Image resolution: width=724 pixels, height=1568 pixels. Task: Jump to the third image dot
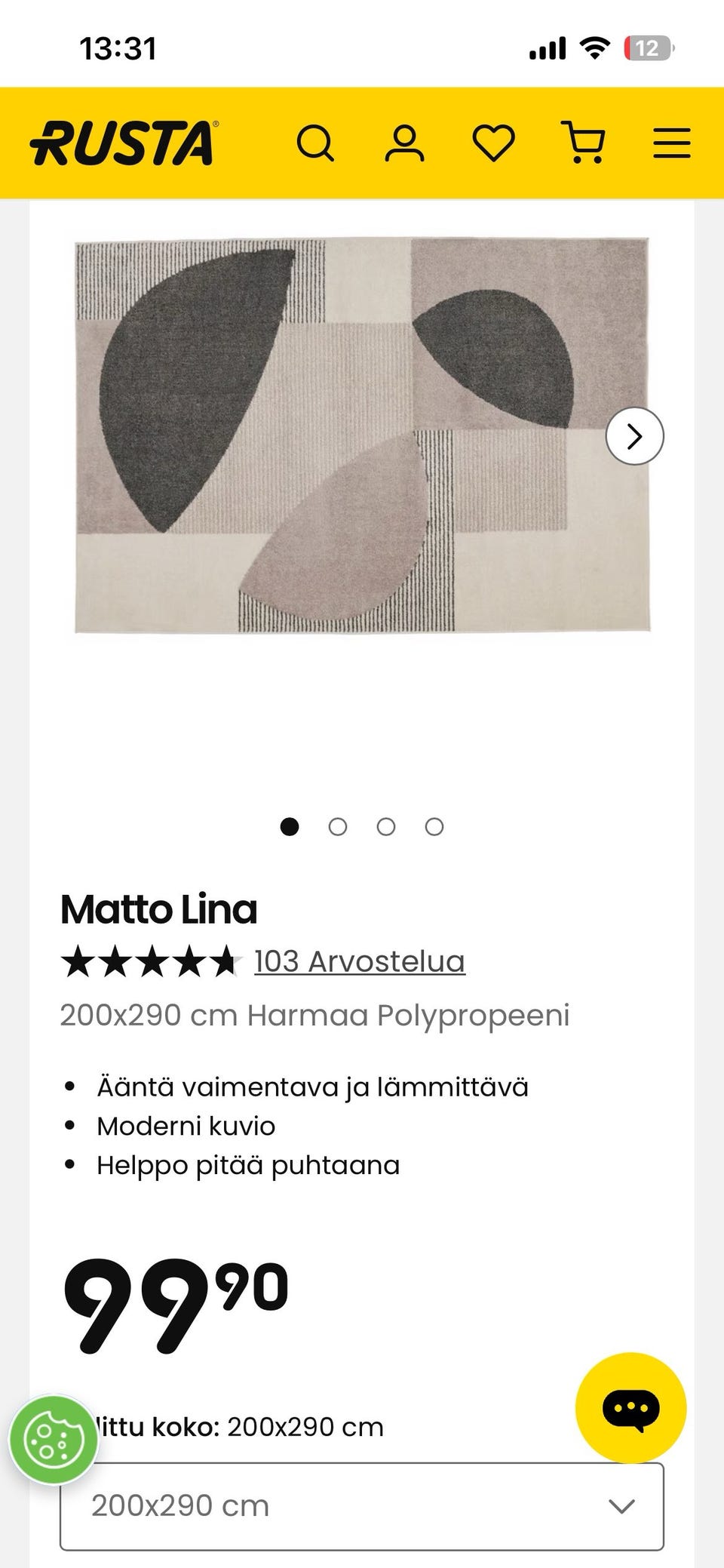pyautogui.click(x=386, y=827)
